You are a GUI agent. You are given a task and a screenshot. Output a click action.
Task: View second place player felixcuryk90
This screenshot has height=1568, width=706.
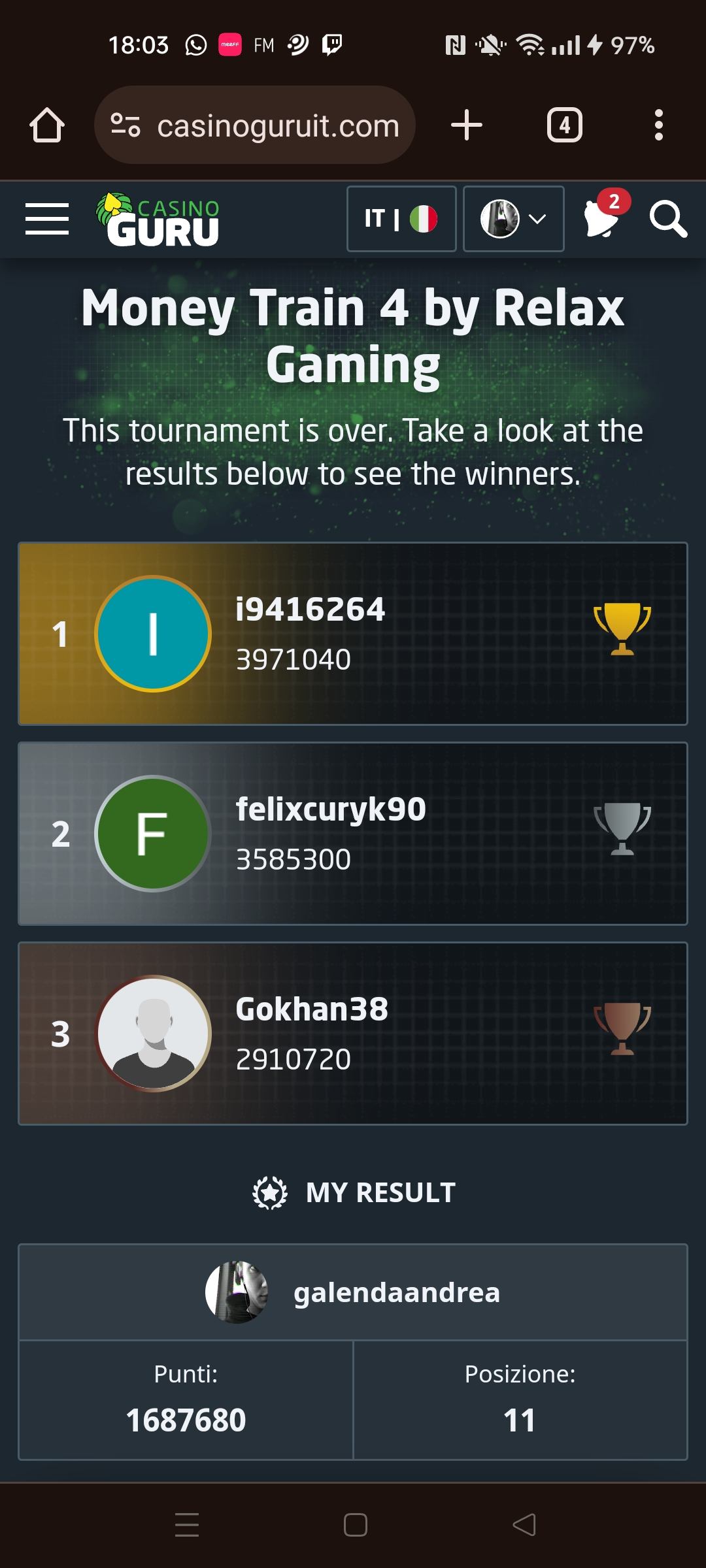(x=330, y=809)
